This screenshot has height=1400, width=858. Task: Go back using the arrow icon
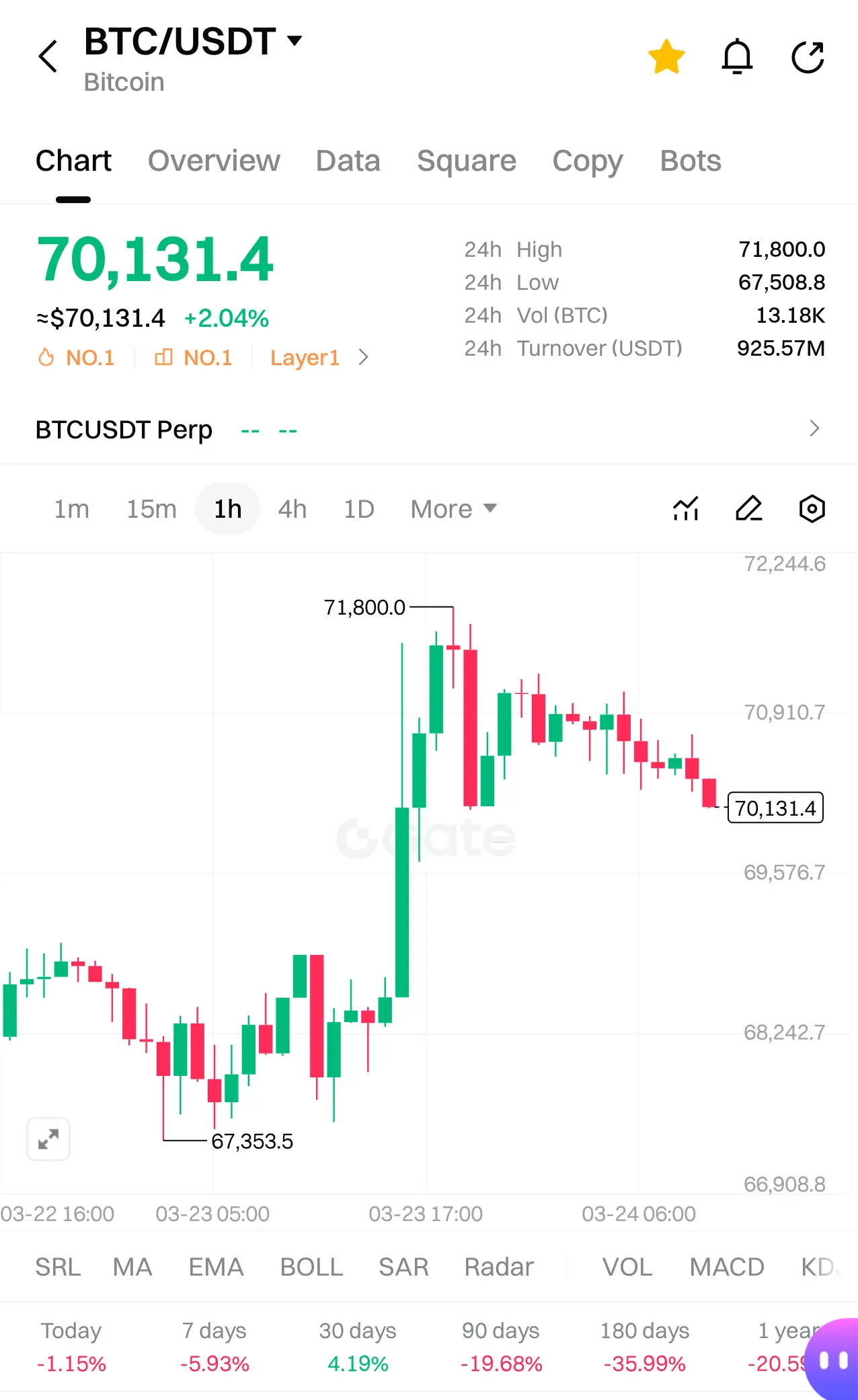[48, 56]
